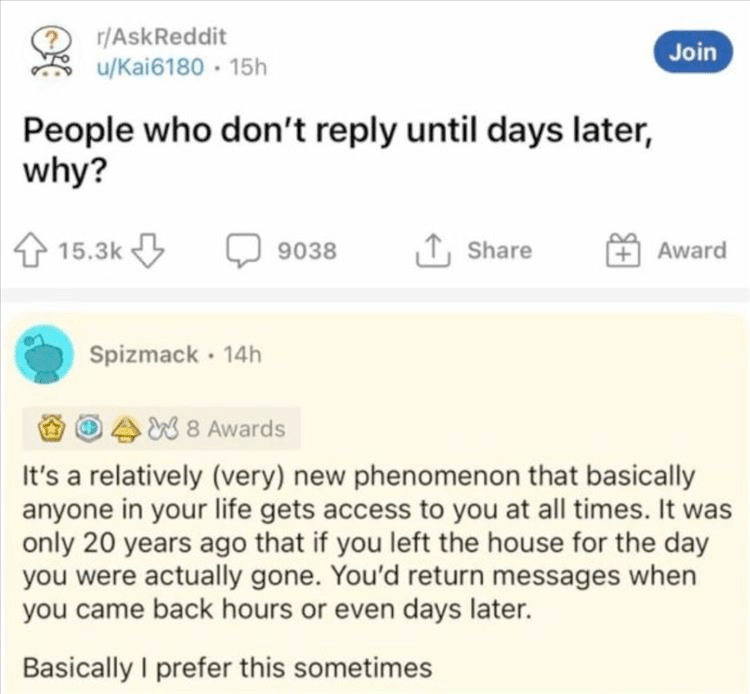The width and height of the screenshot is (750, 694).
Task: Join the r/AskReddit community
Action: point(692,51)
